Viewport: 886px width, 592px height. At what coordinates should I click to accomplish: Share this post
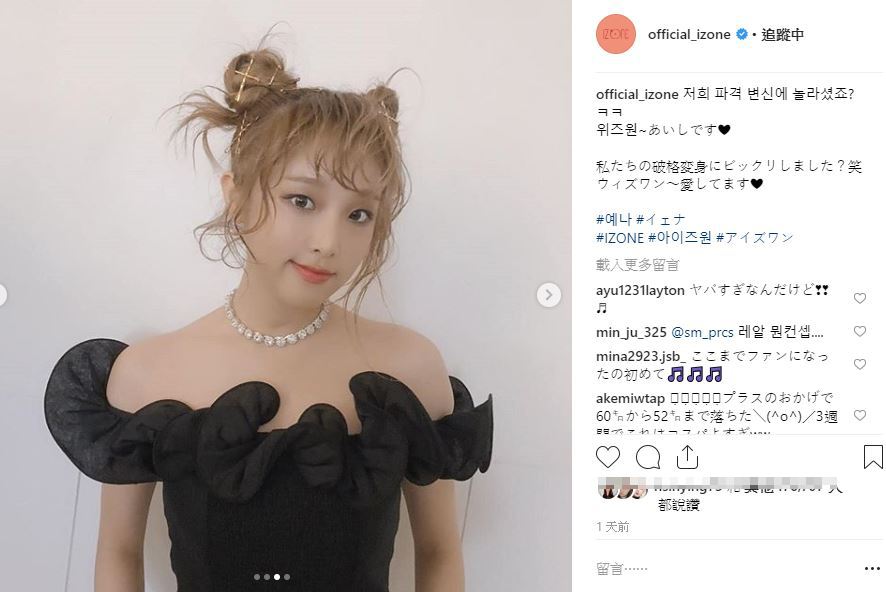[687, 457]
